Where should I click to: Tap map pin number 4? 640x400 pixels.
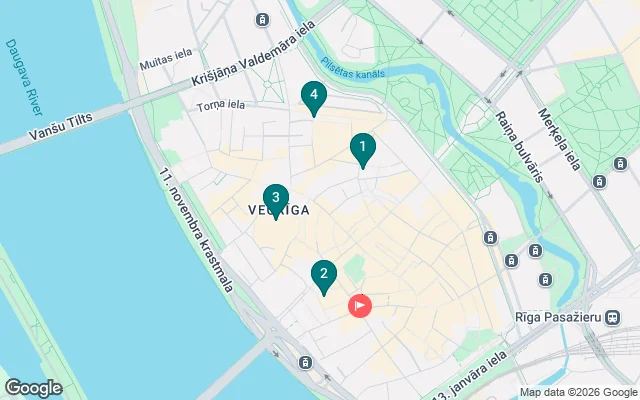[314, 97]
